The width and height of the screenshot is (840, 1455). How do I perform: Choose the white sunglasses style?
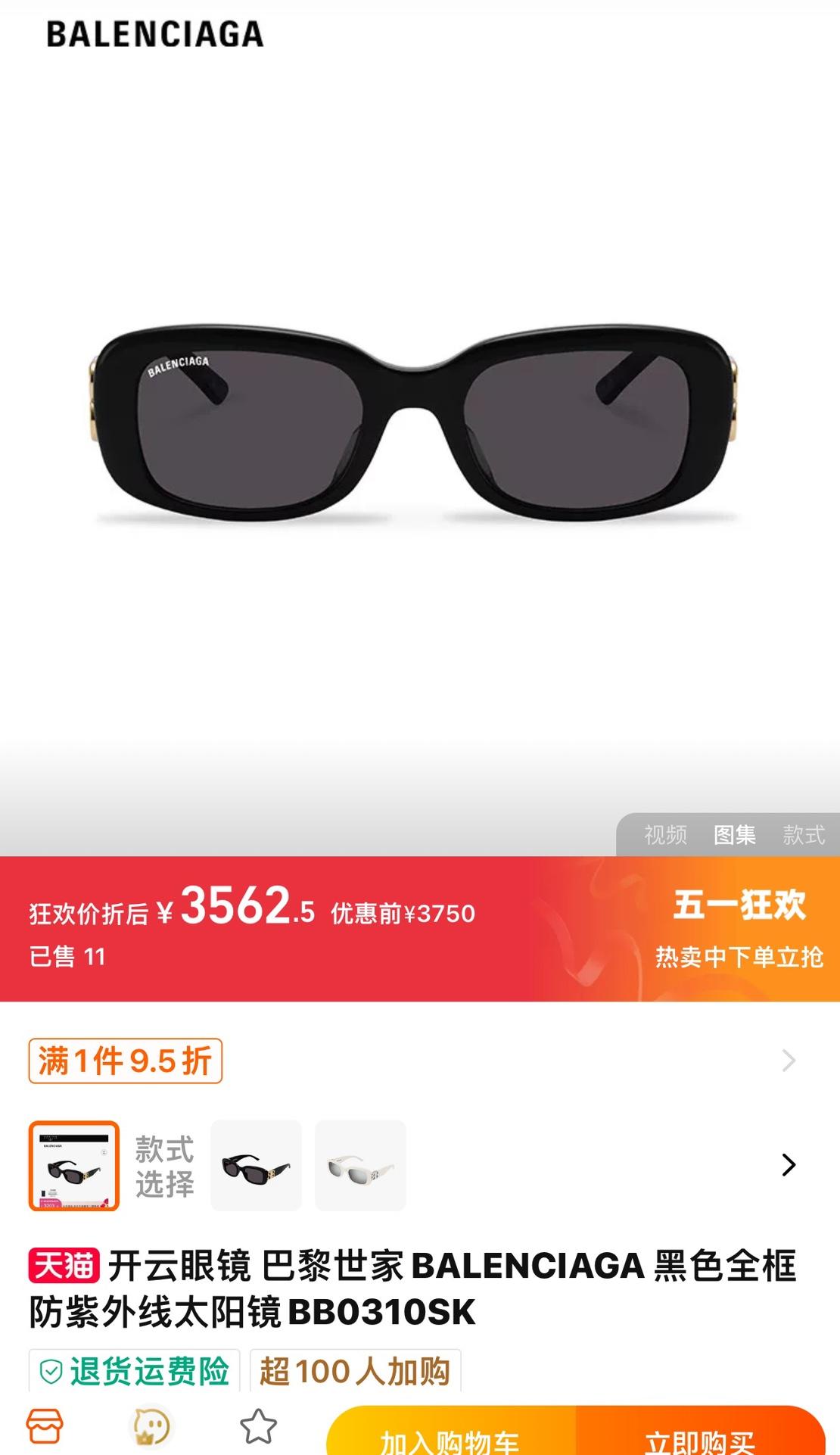pos(360,1166)
